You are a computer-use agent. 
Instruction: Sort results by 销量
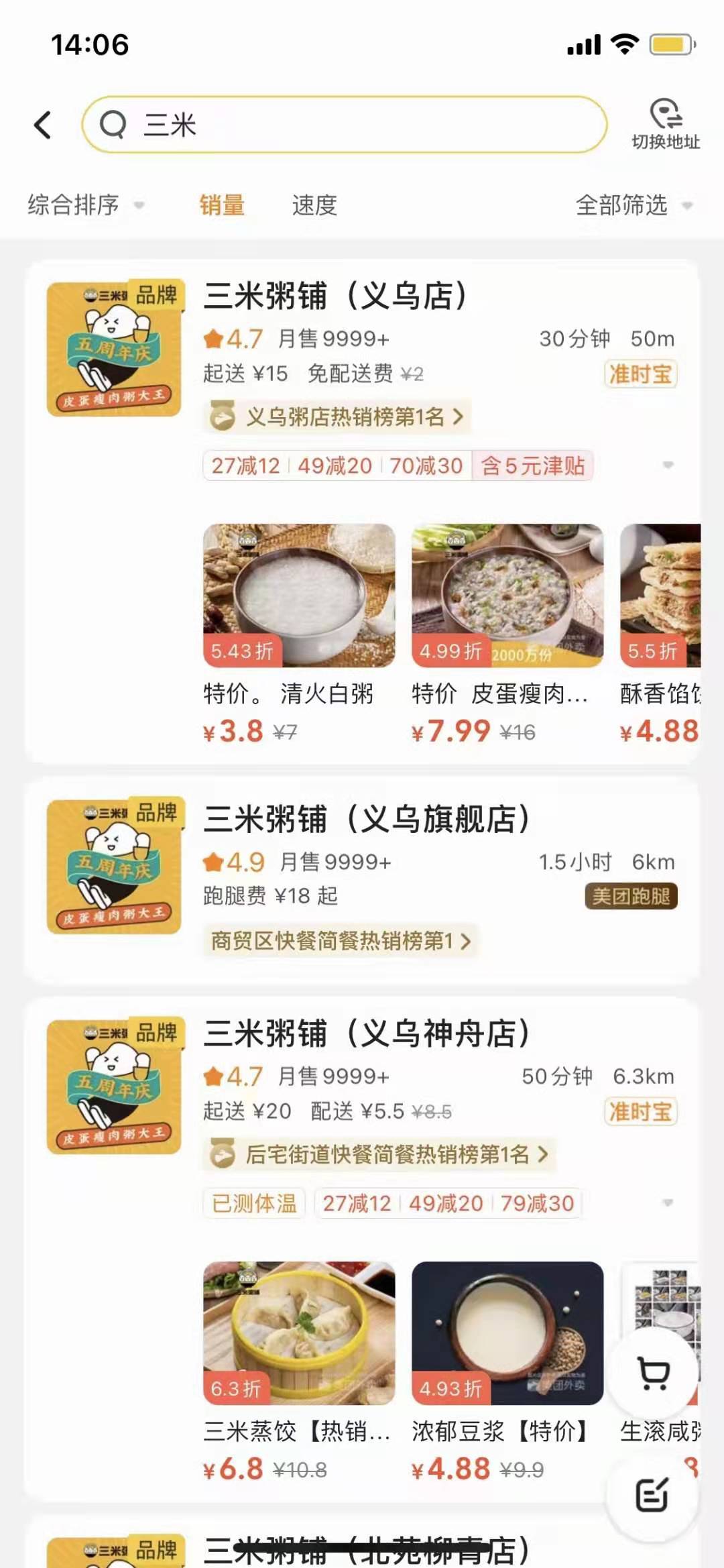tap(222, 205)
